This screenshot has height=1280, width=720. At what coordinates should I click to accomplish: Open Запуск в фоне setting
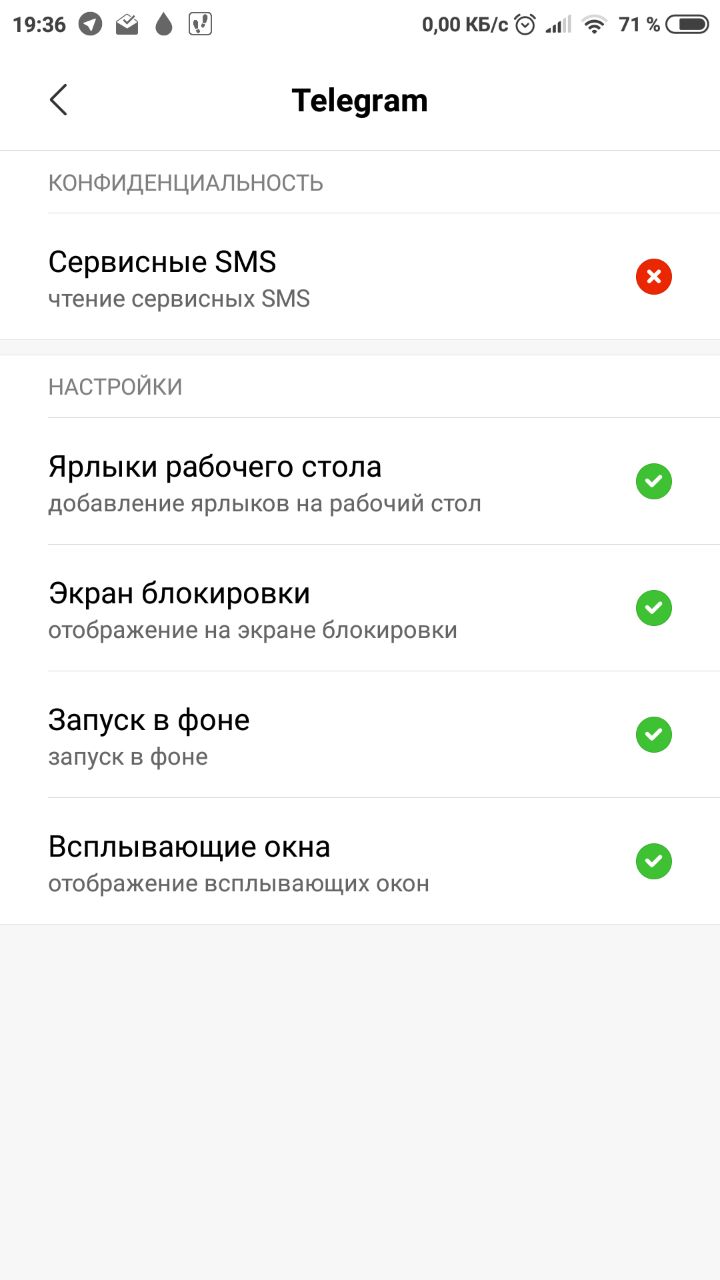(360, 735)
